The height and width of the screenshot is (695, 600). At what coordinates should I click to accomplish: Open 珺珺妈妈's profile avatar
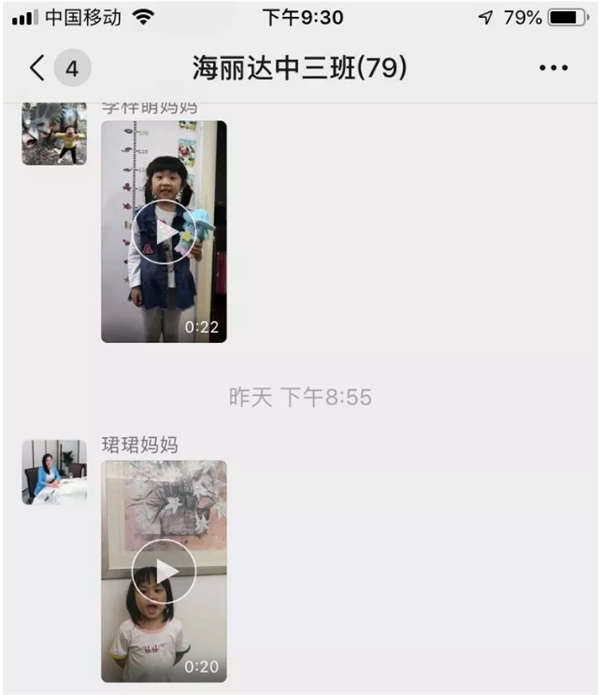[x=54, y=472]
